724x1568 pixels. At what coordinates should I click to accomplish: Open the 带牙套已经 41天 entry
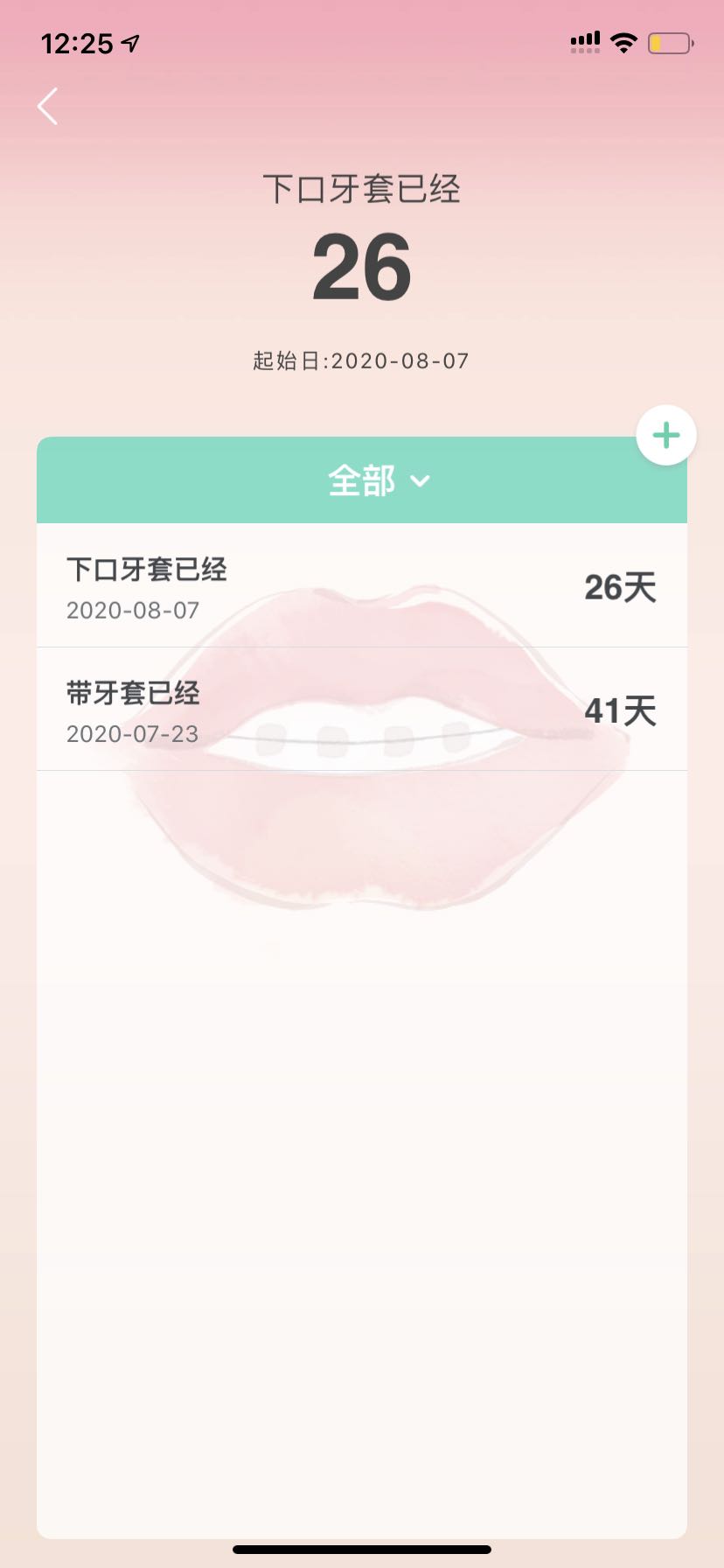coord(362,710)
